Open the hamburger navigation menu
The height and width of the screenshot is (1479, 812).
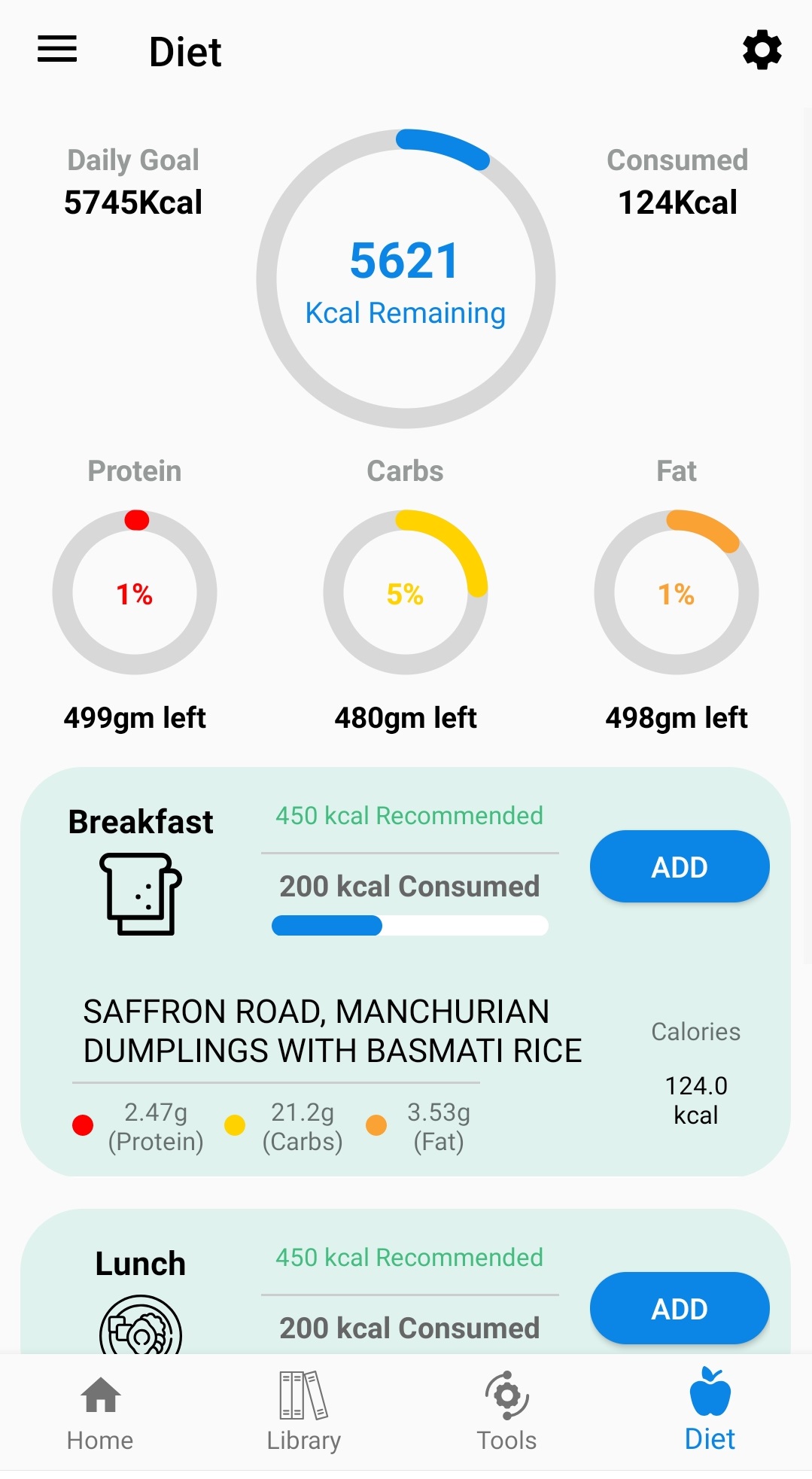click(x=57, y=50)
